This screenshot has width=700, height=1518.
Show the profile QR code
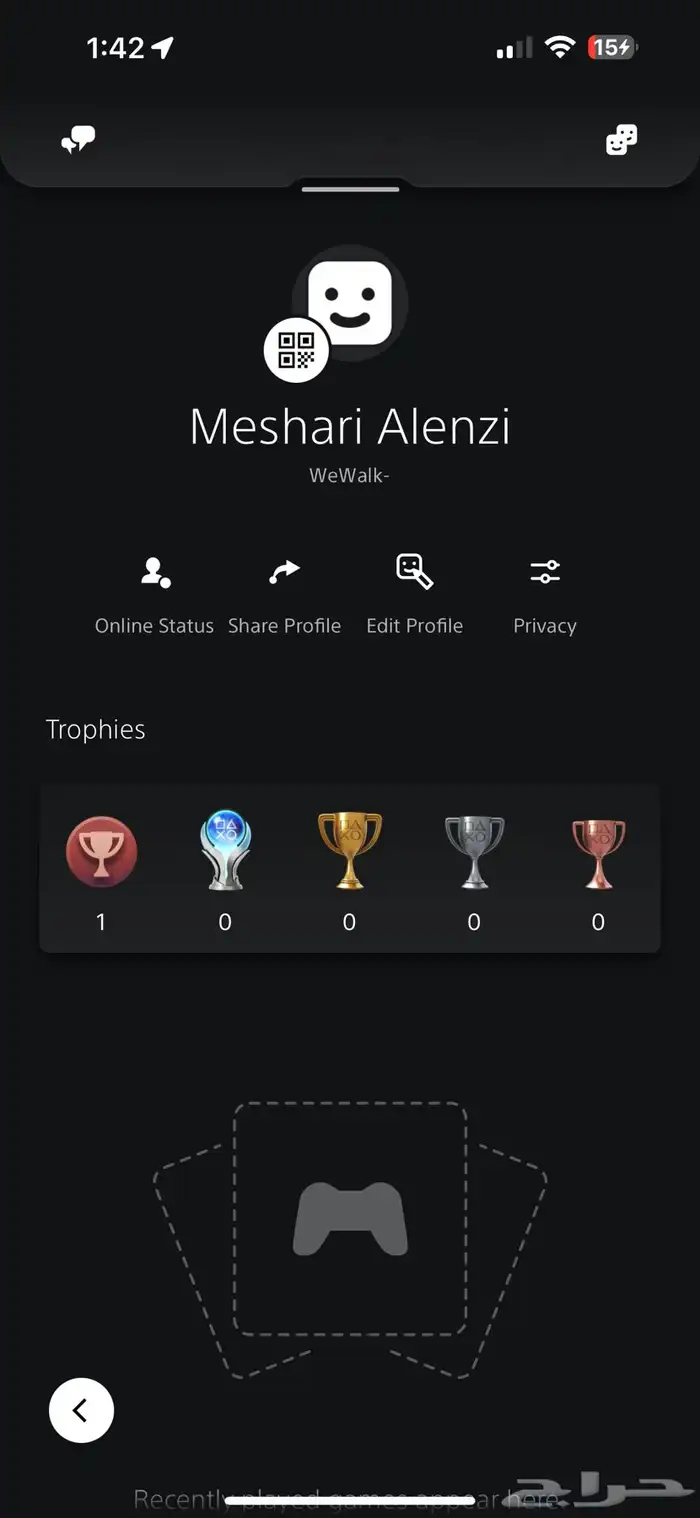pos(296,350)
